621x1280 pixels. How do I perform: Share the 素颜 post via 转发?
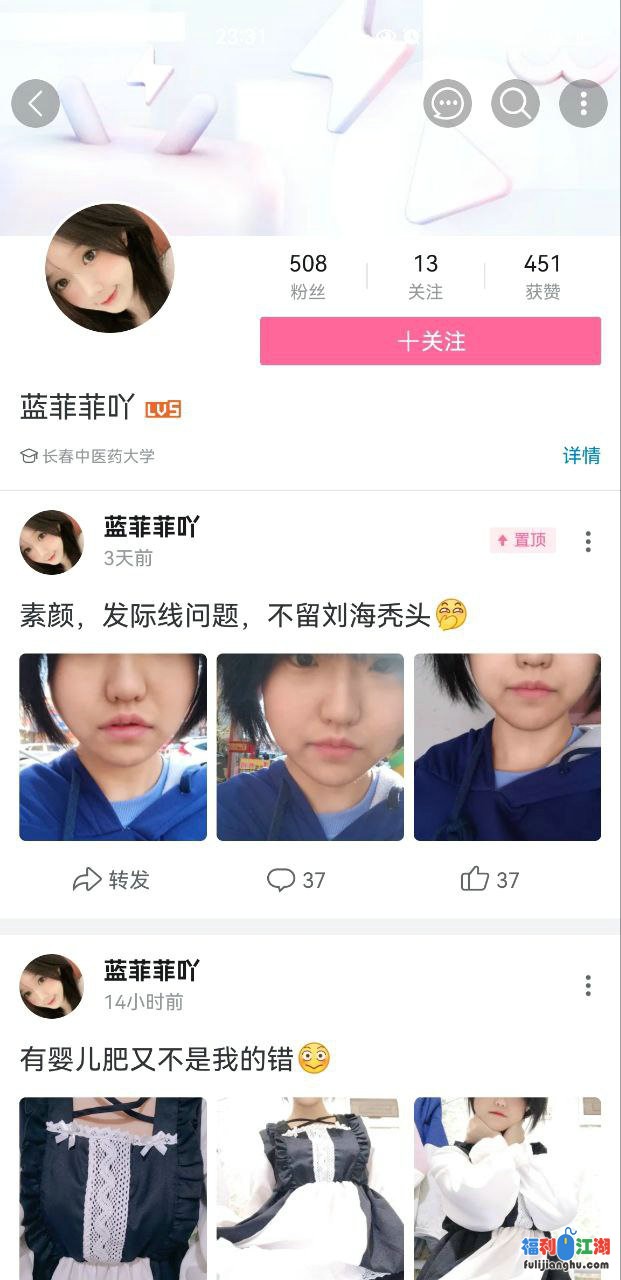point(112,880)
